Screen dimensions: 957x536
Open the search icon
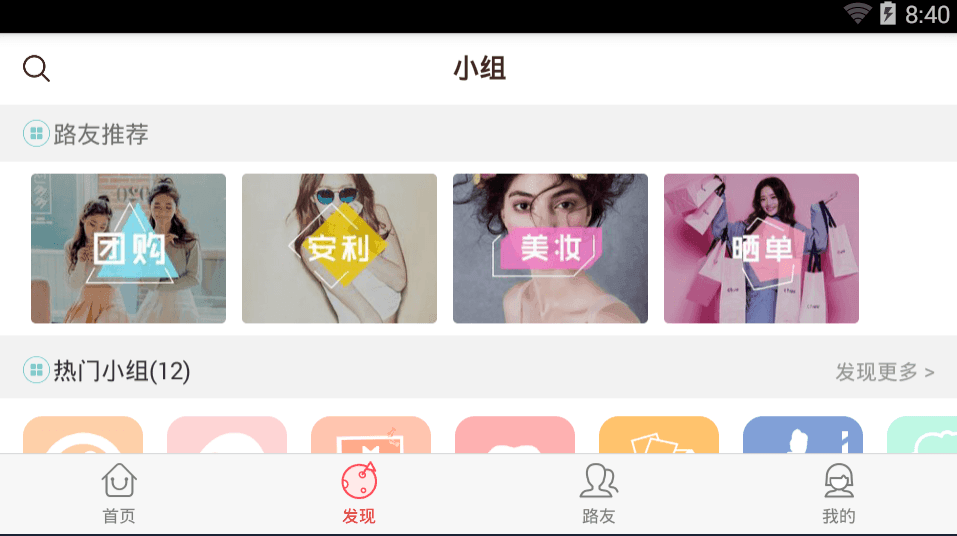pos(37,68)
